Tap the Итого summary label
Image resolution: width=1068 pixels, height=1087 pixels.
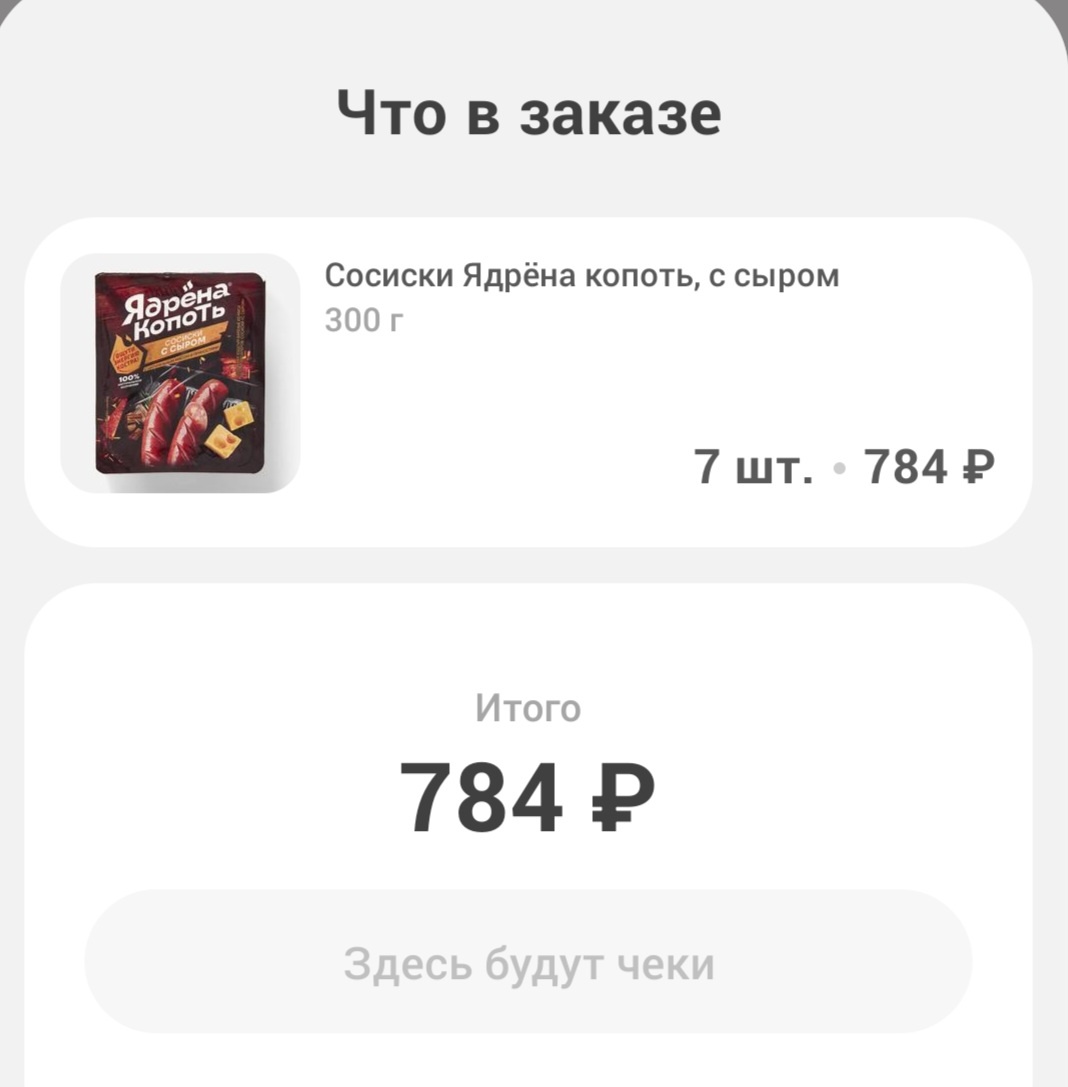pos(530,706)
